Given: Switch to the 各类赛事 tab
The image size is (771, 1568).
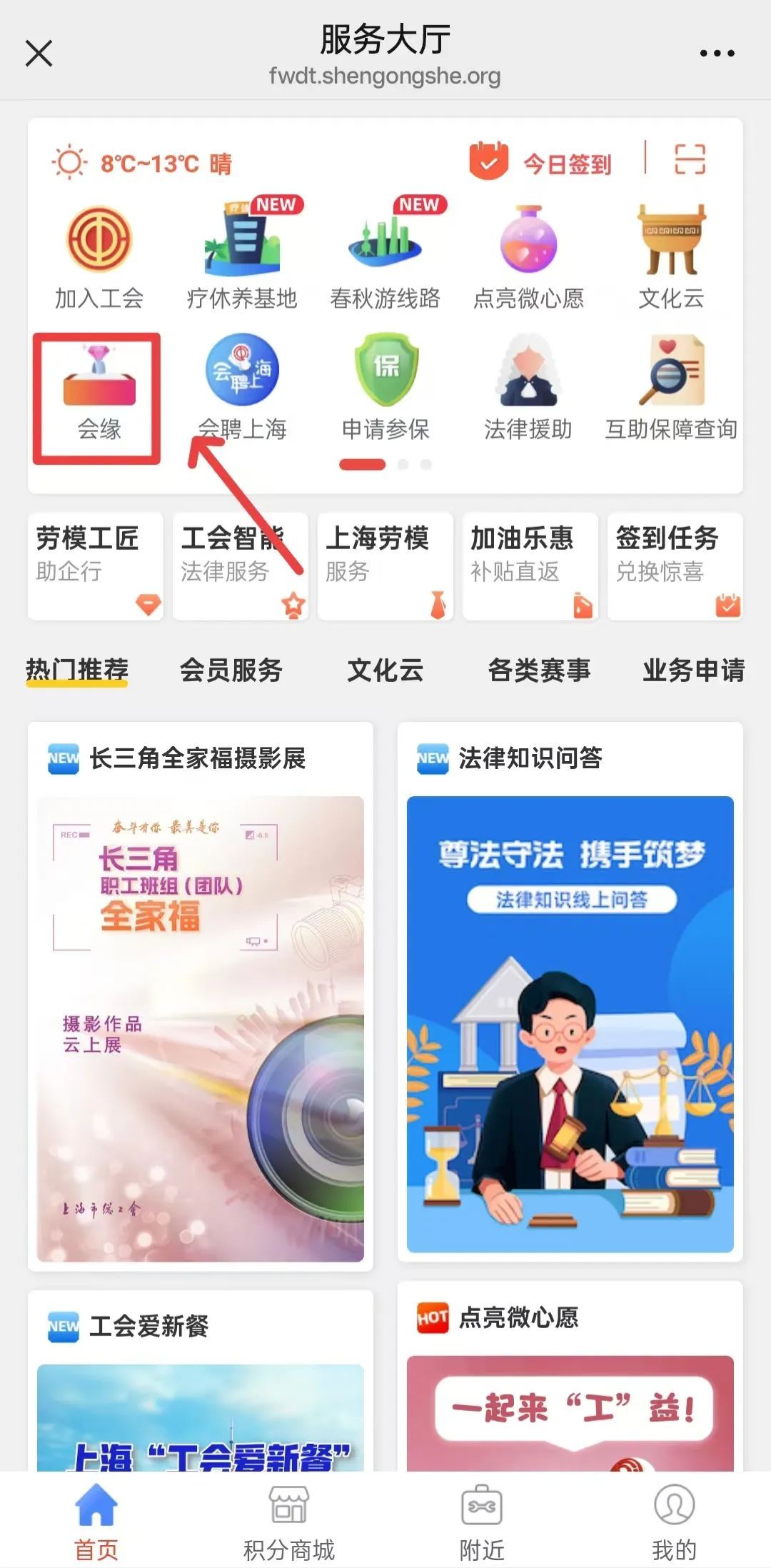Looking at the screenshot, I should 539,670.
